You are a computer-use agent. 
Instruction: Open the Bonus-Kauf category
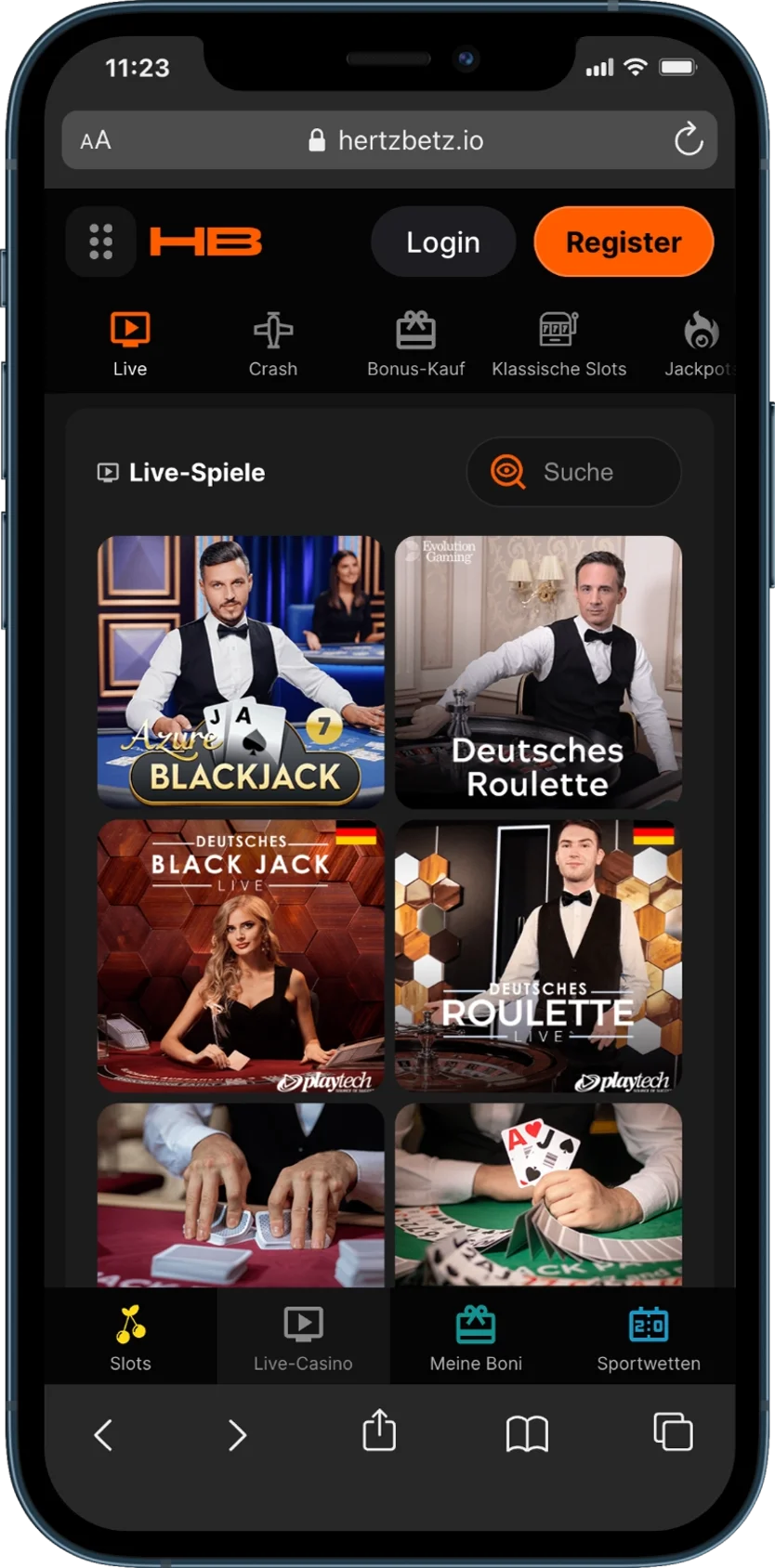pos(415,344)
